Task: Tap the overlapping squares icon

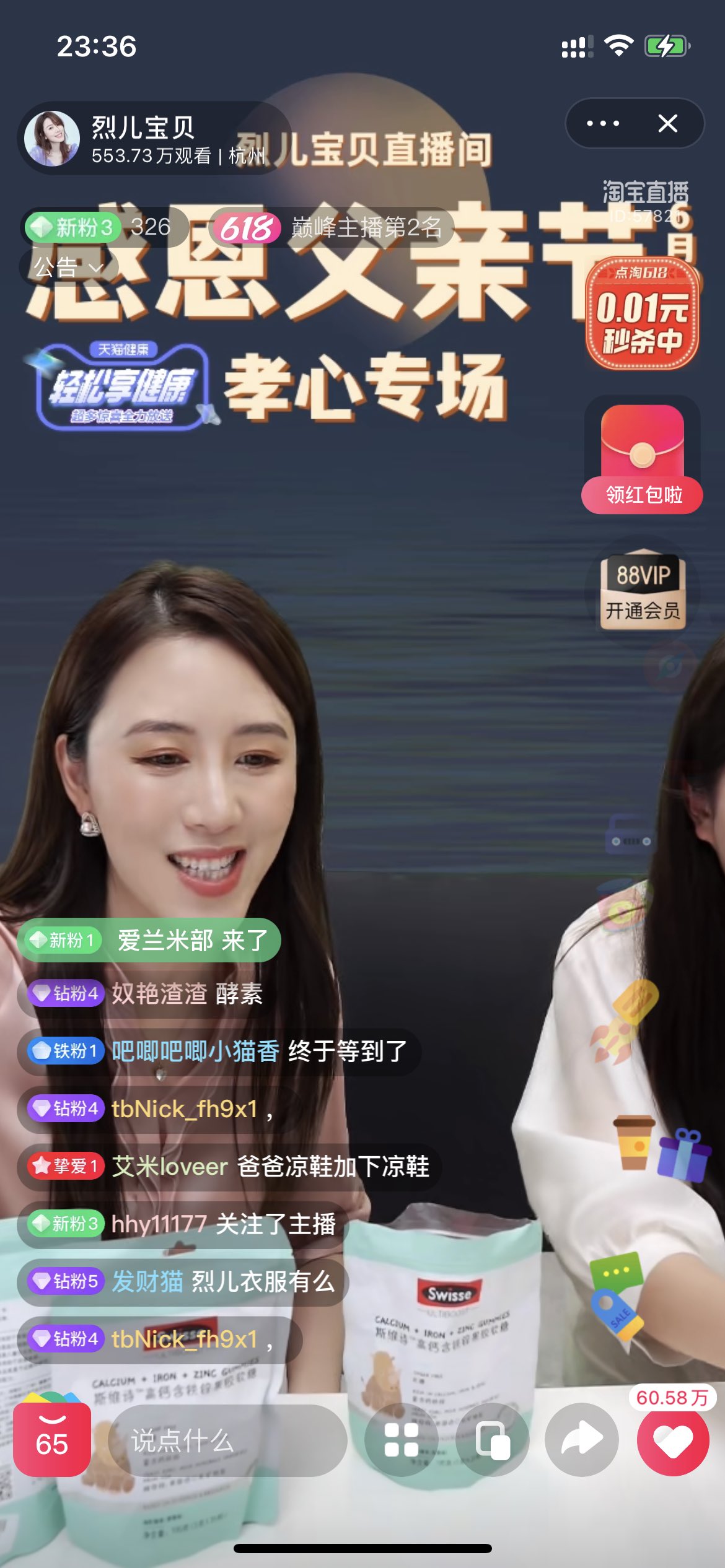Action: pyautogui.click(x=492, y=1440)
